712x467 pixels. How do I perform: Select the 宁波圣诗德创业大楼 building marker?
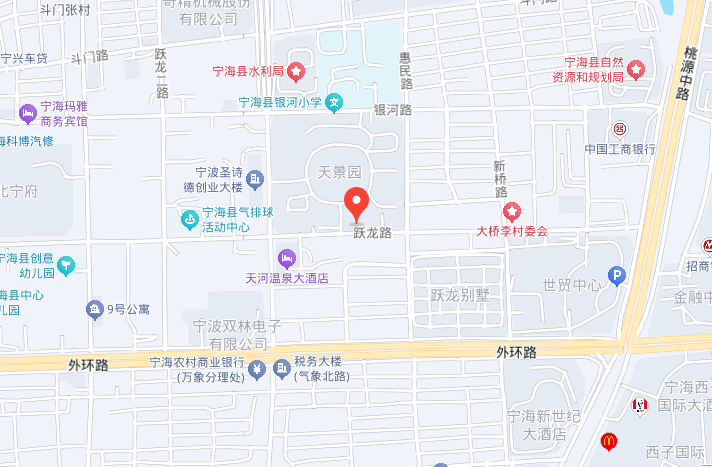pos(255,179)
